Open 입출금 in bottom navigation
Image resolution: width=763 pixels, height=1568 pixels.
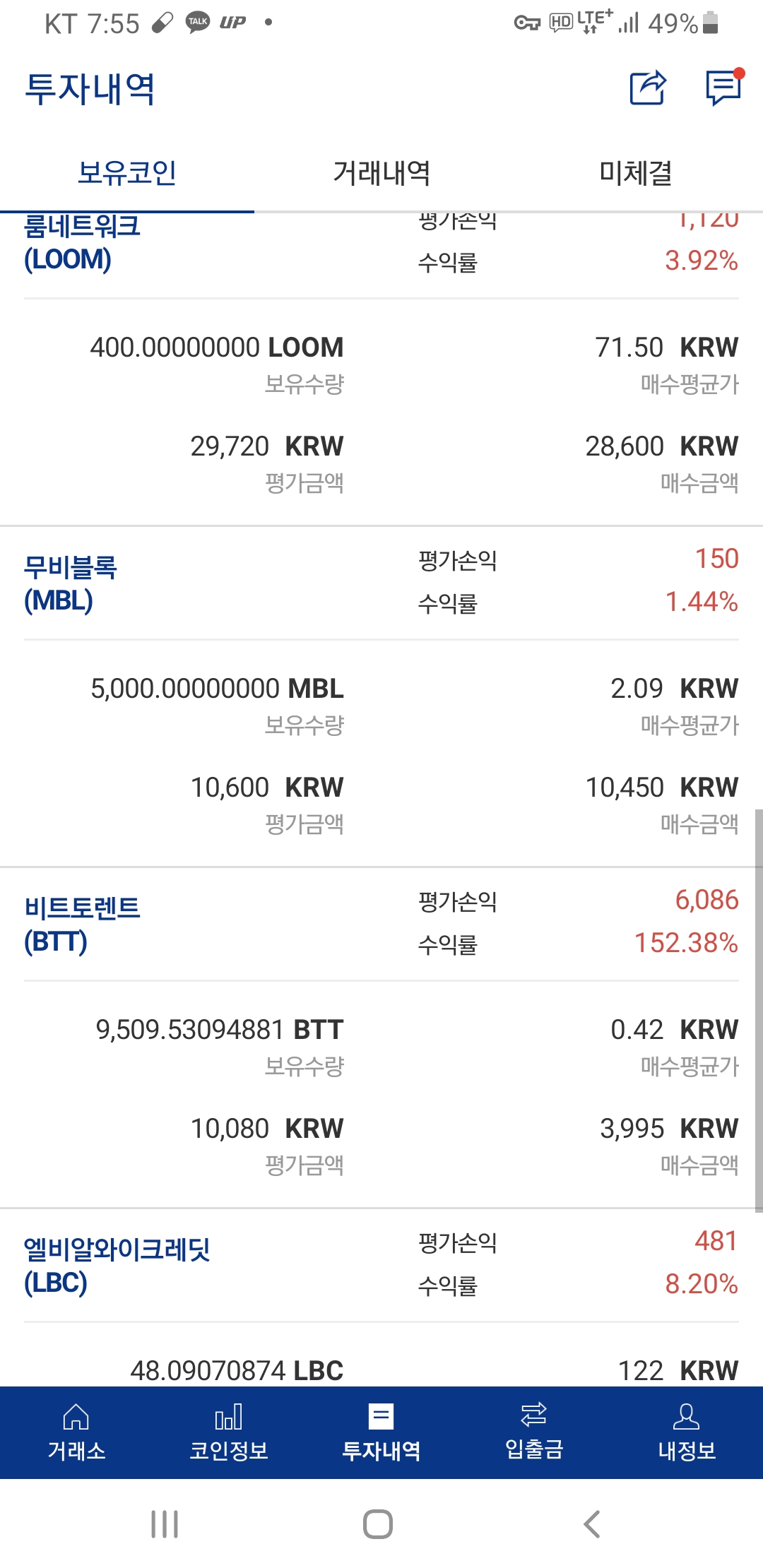534,1432
